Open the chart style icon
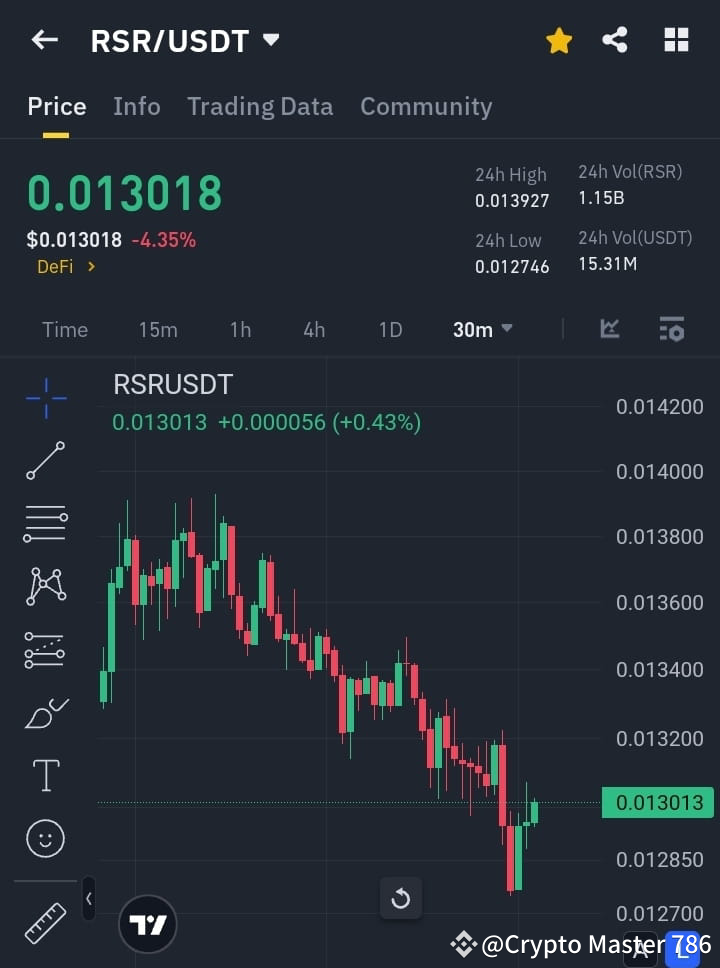Image resolution: width=720 pixels, height=968 pixels. [609, 329]
